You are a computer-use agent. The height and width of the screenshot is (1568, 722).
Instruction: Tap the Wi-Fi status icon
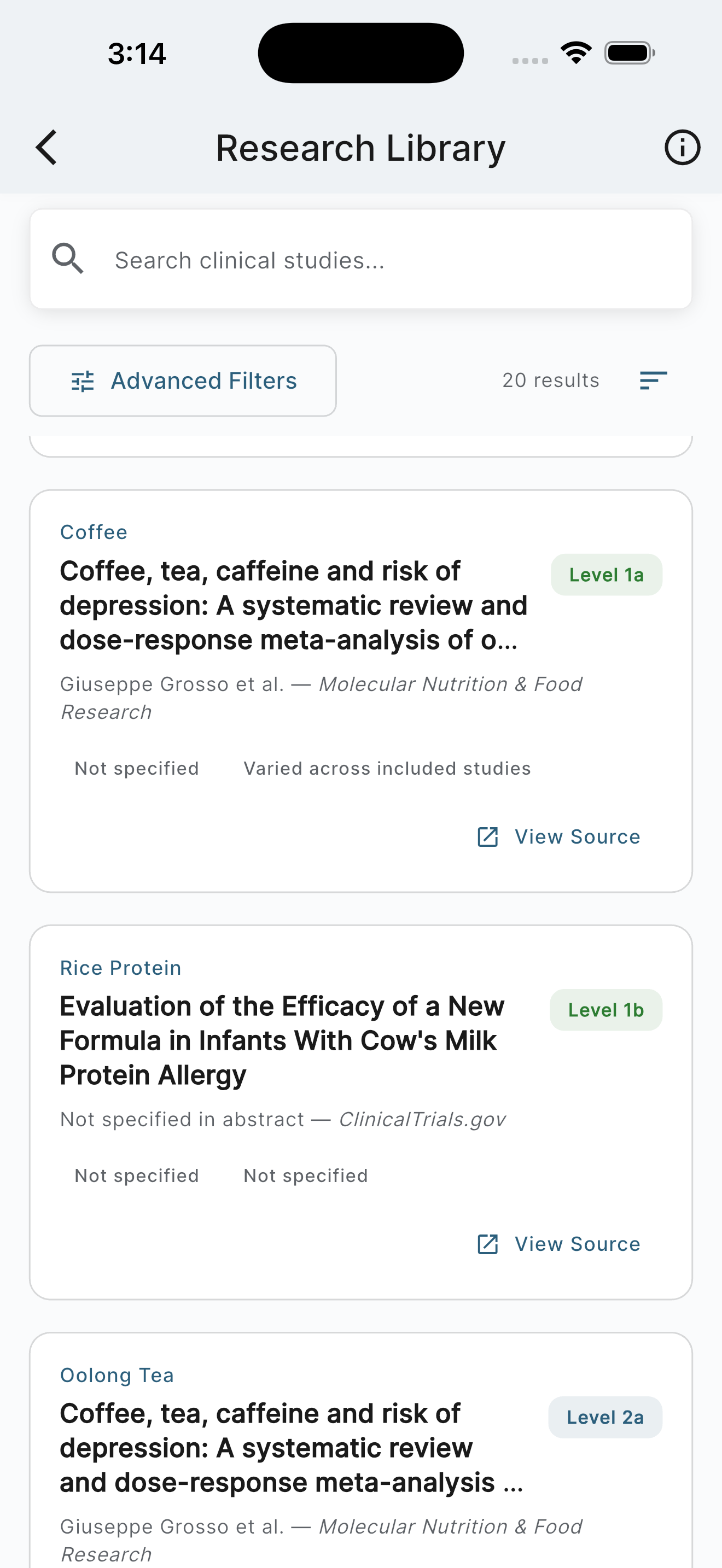tap(575, 52)
